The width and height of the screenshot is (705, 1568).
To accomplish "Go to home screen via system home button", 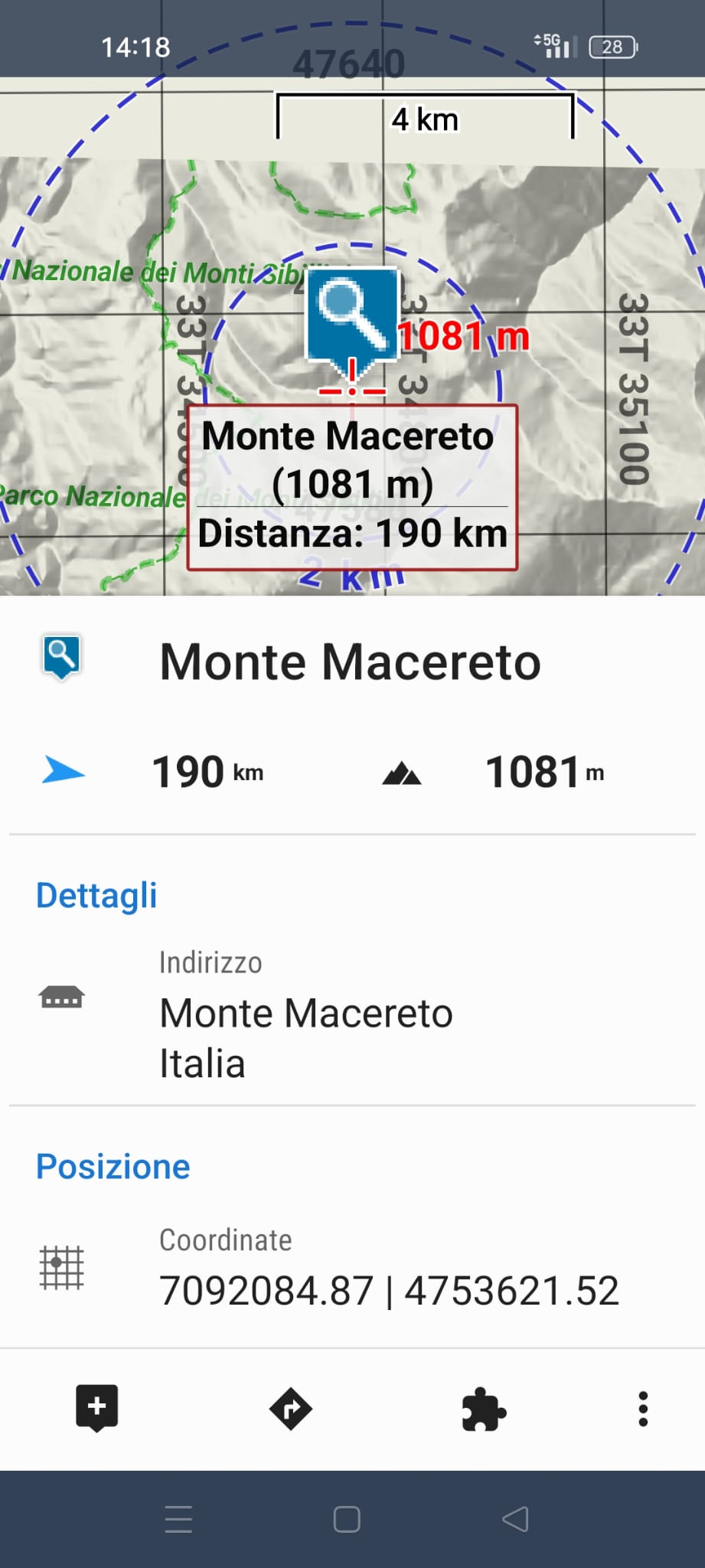I will [x=347, y=1519].
